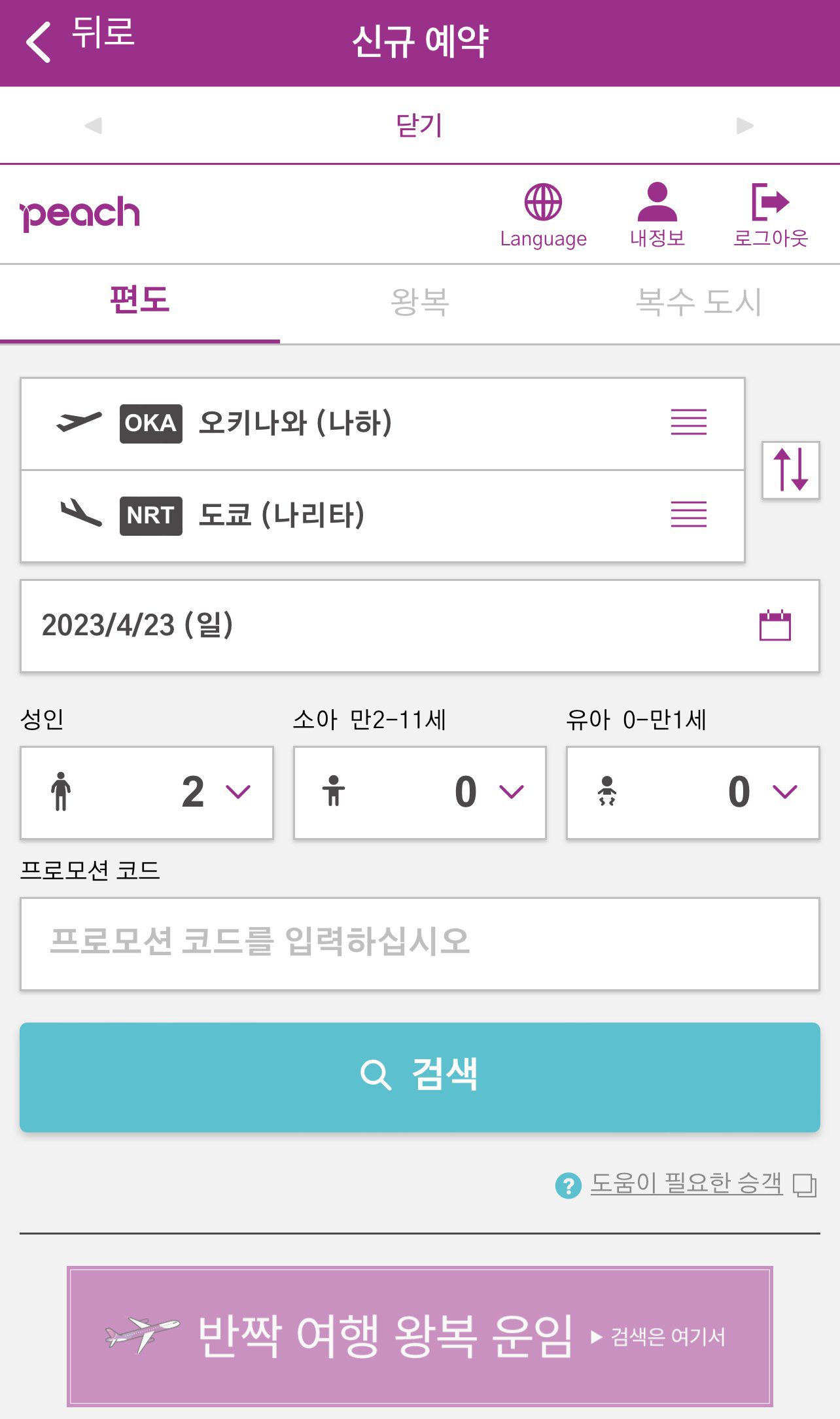Tap 닫기 to close the panel
Screen dimensions: 840x1419
[x=419, y=125]
